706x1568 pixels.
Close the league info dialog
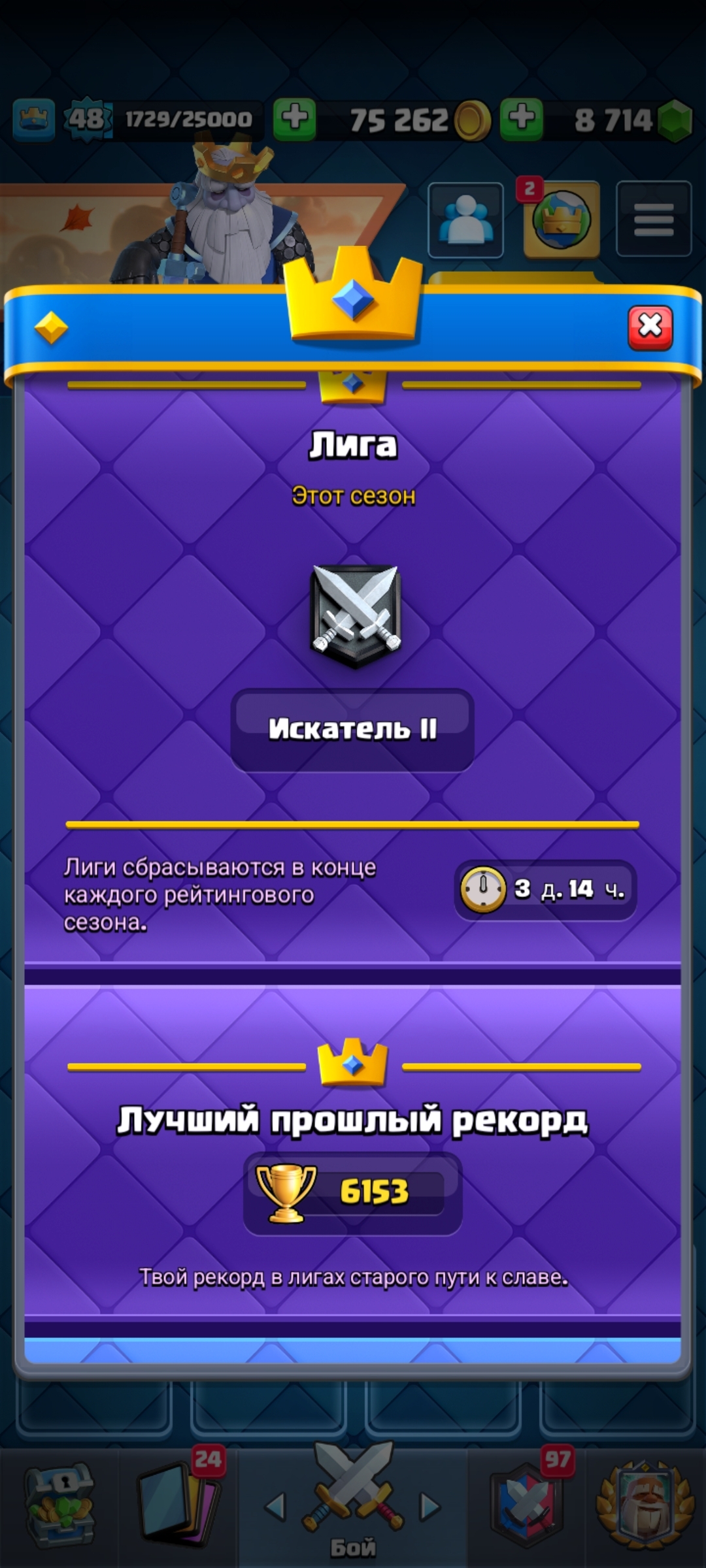[650, 327]
